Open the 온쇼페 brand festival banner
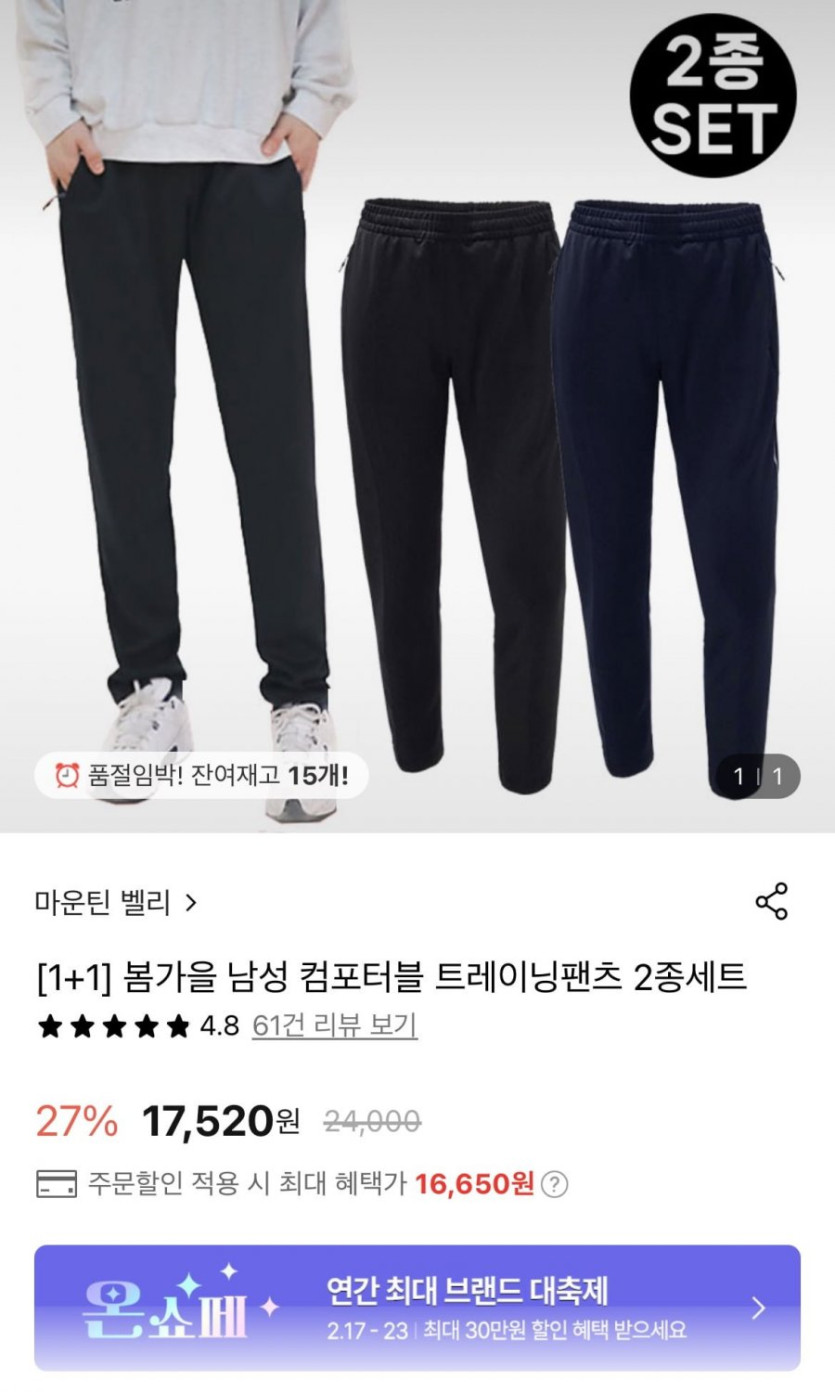 [x=417, y=1307]
